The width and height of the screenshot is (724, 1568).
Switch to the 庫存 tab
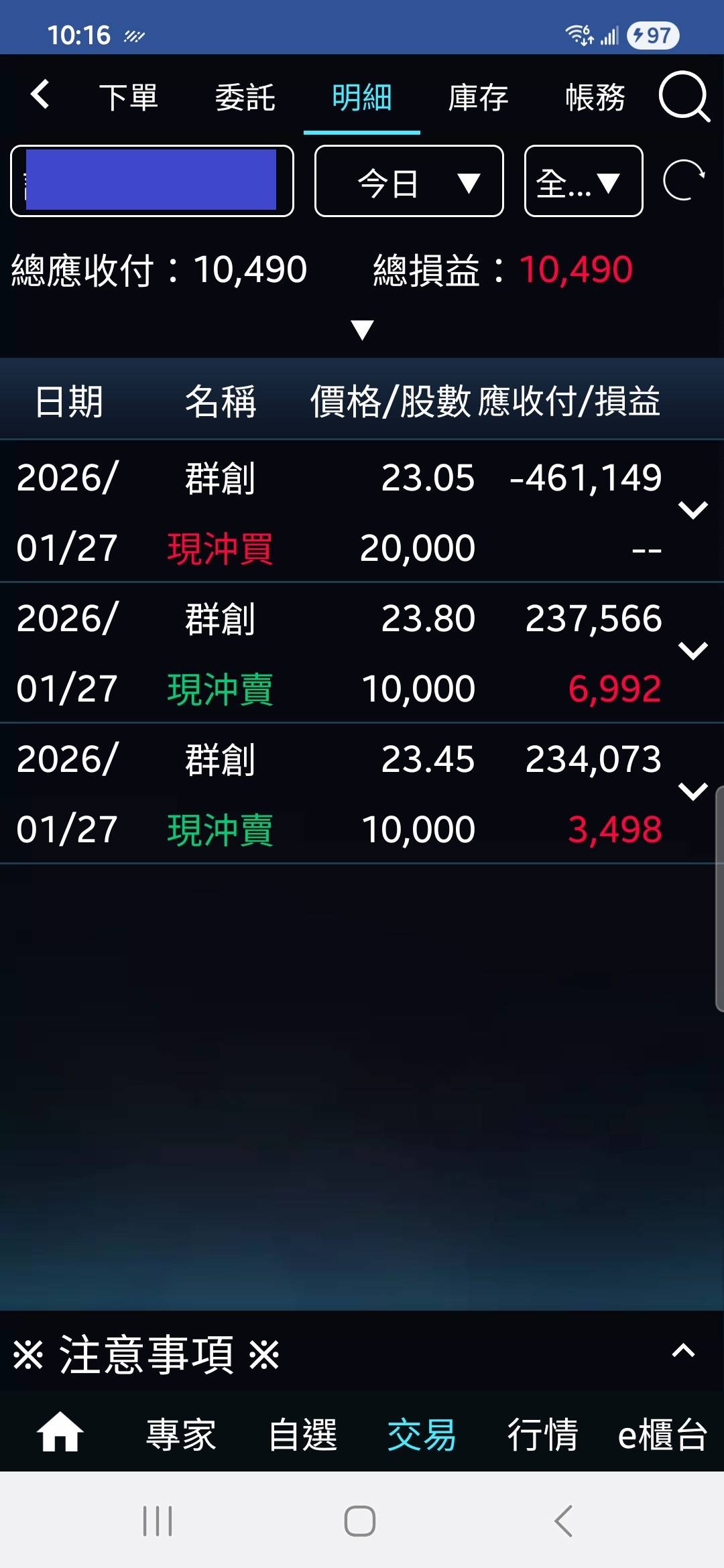(x=478, y=98)
